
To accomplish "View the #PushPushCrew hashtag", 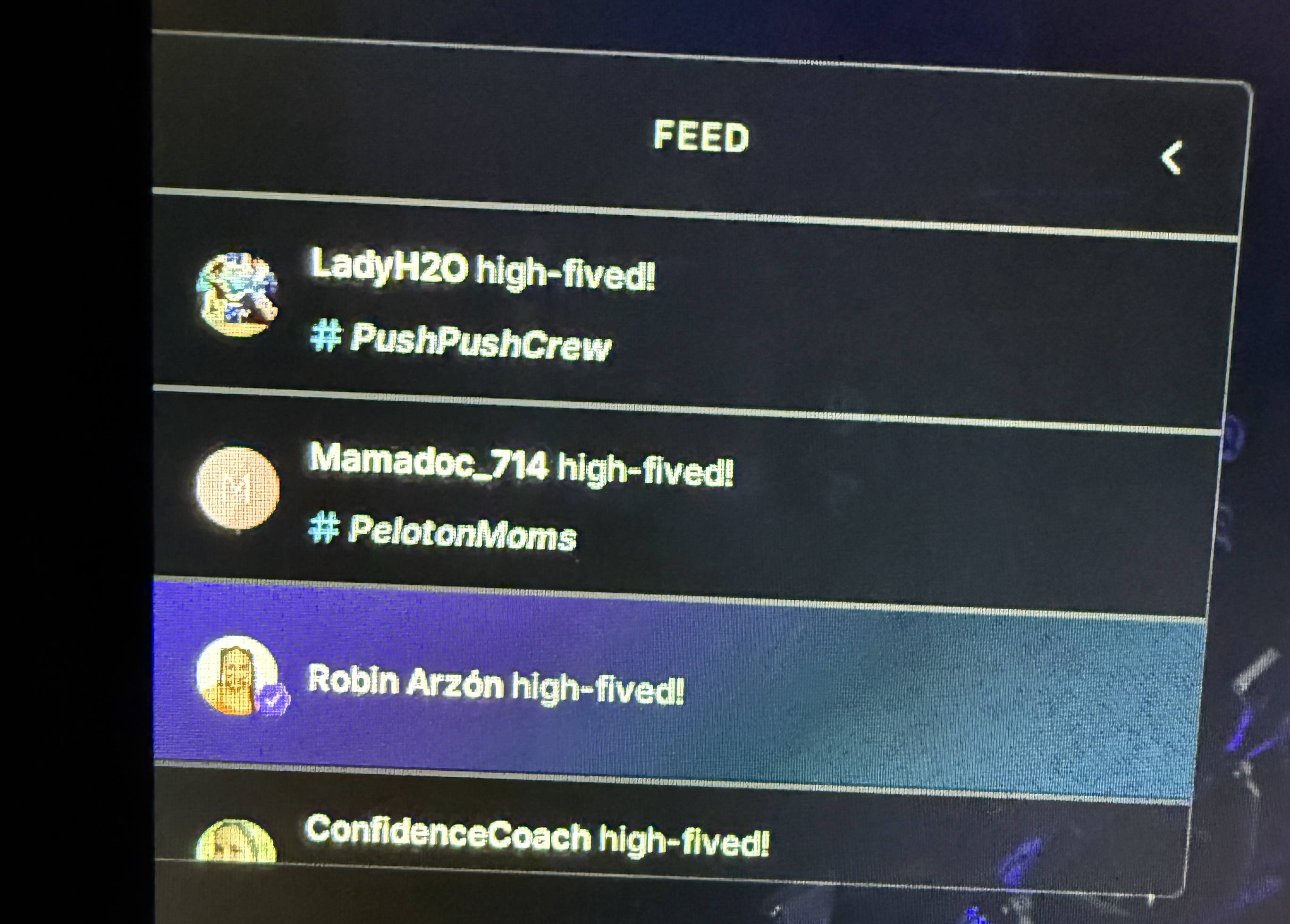I will 461,341.
